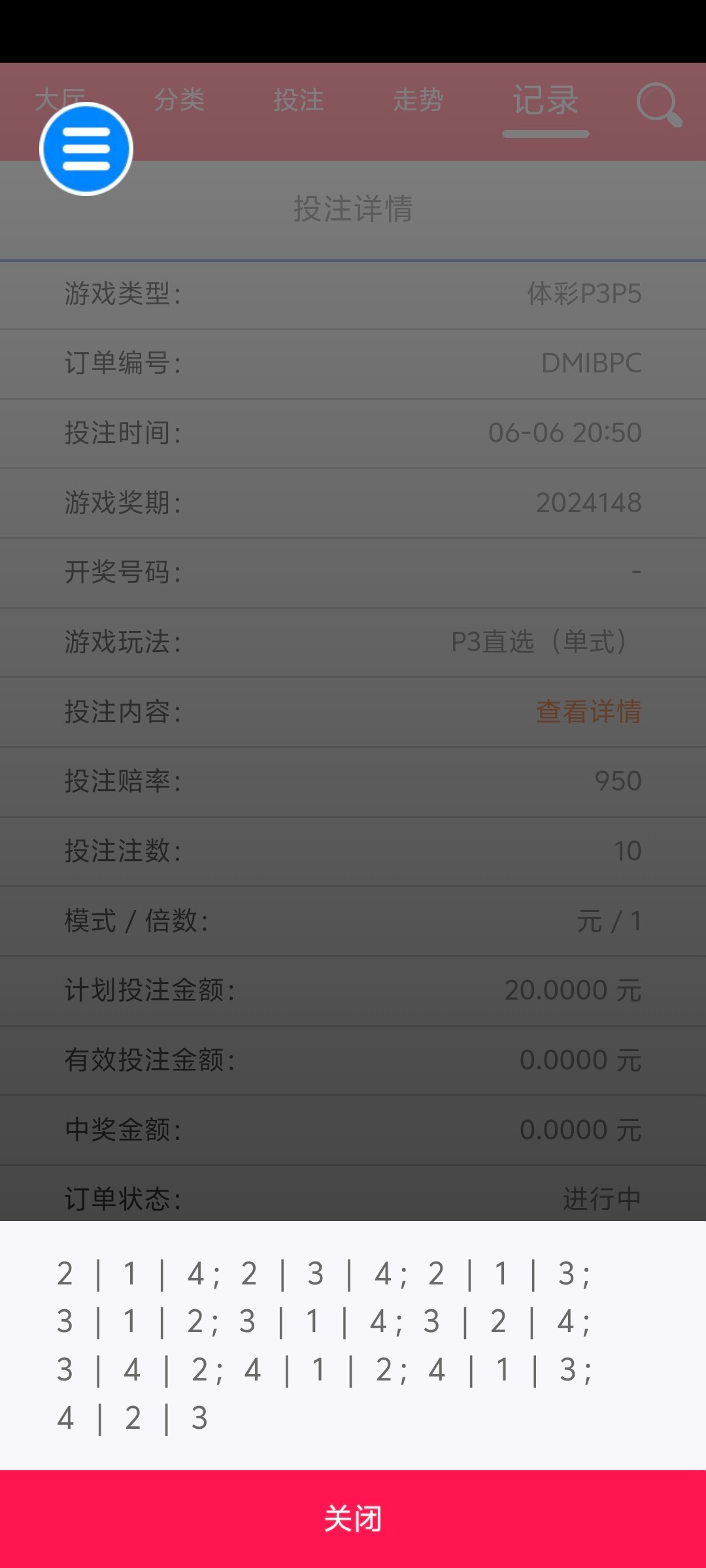Close the bet content popup with 关闭
Image resolution: width=706 pixels, height=1568 pixels.
[353, 1518]
